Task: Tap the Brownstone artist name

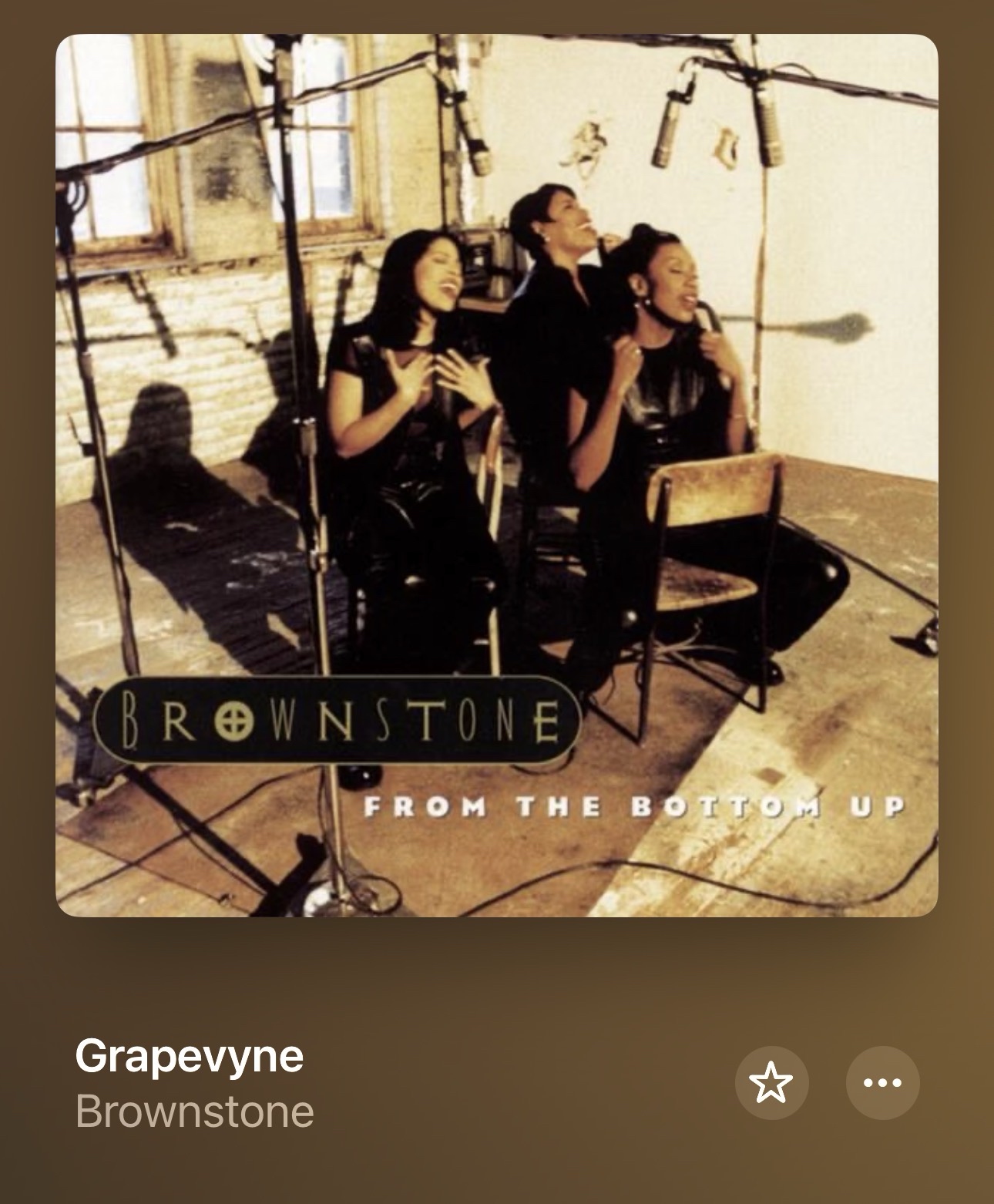Action: pos(194,1112)
